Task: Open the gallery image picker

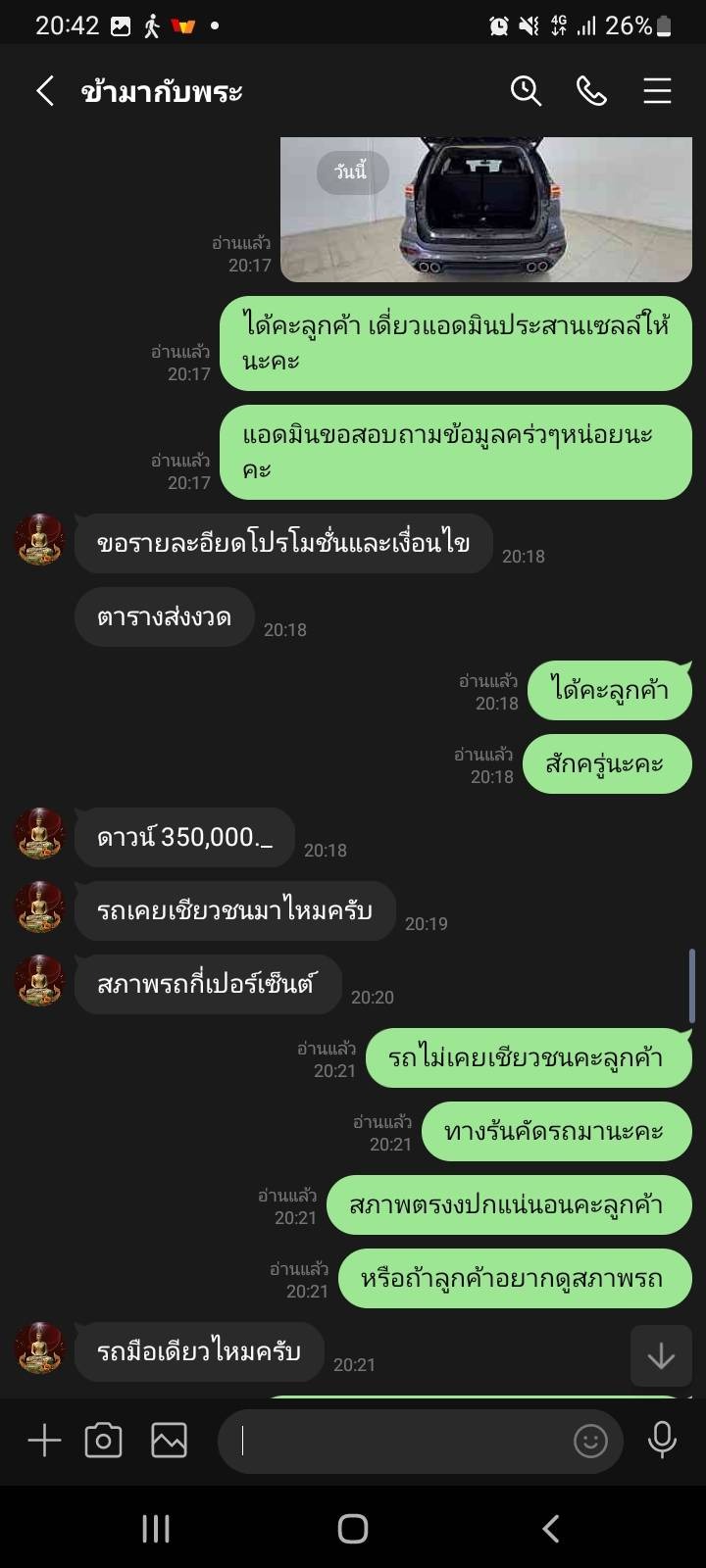Action: pyautogui.click(x=169, y=1441)
